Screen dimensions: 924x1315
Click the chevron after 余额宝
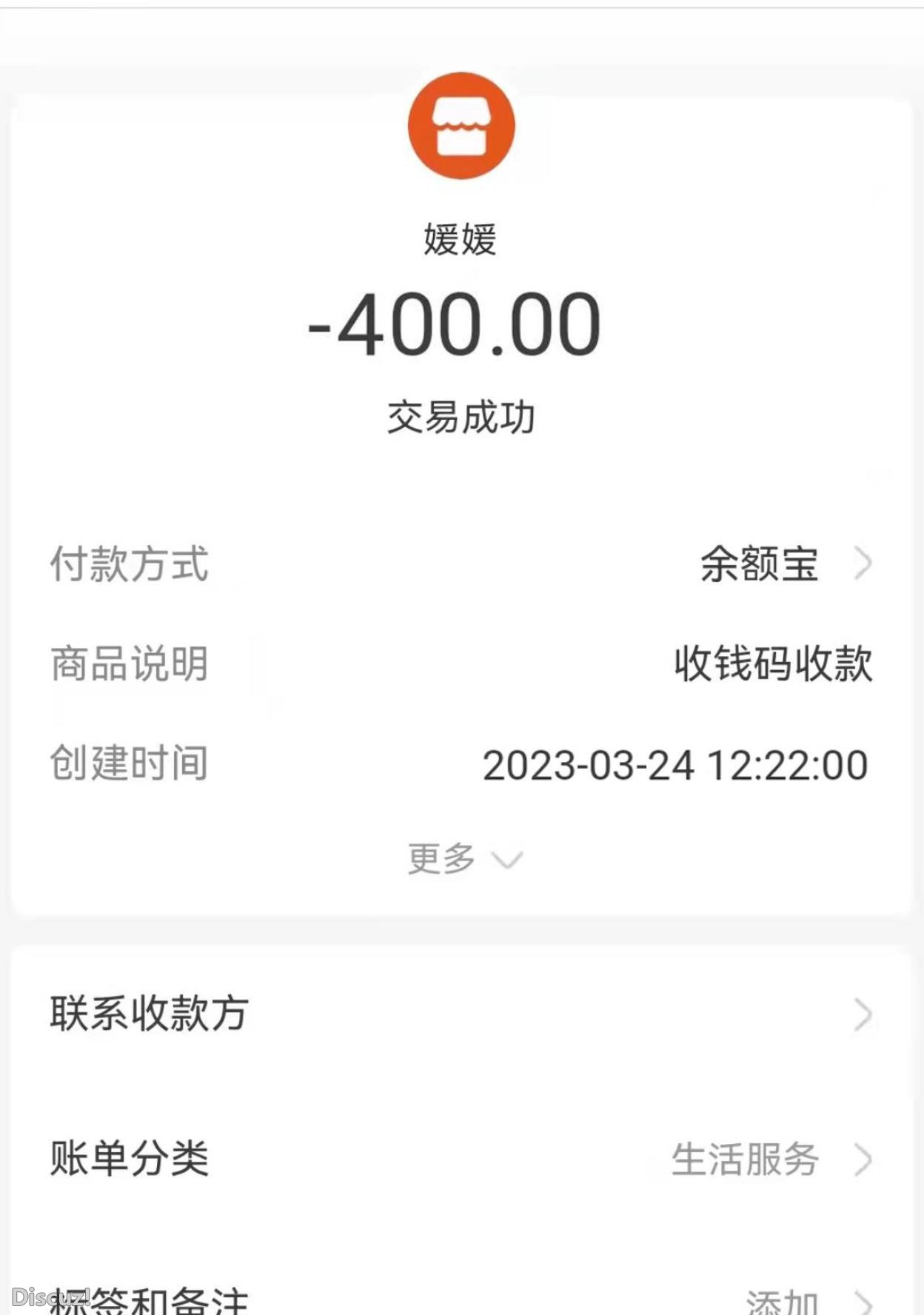click(865, 566)
